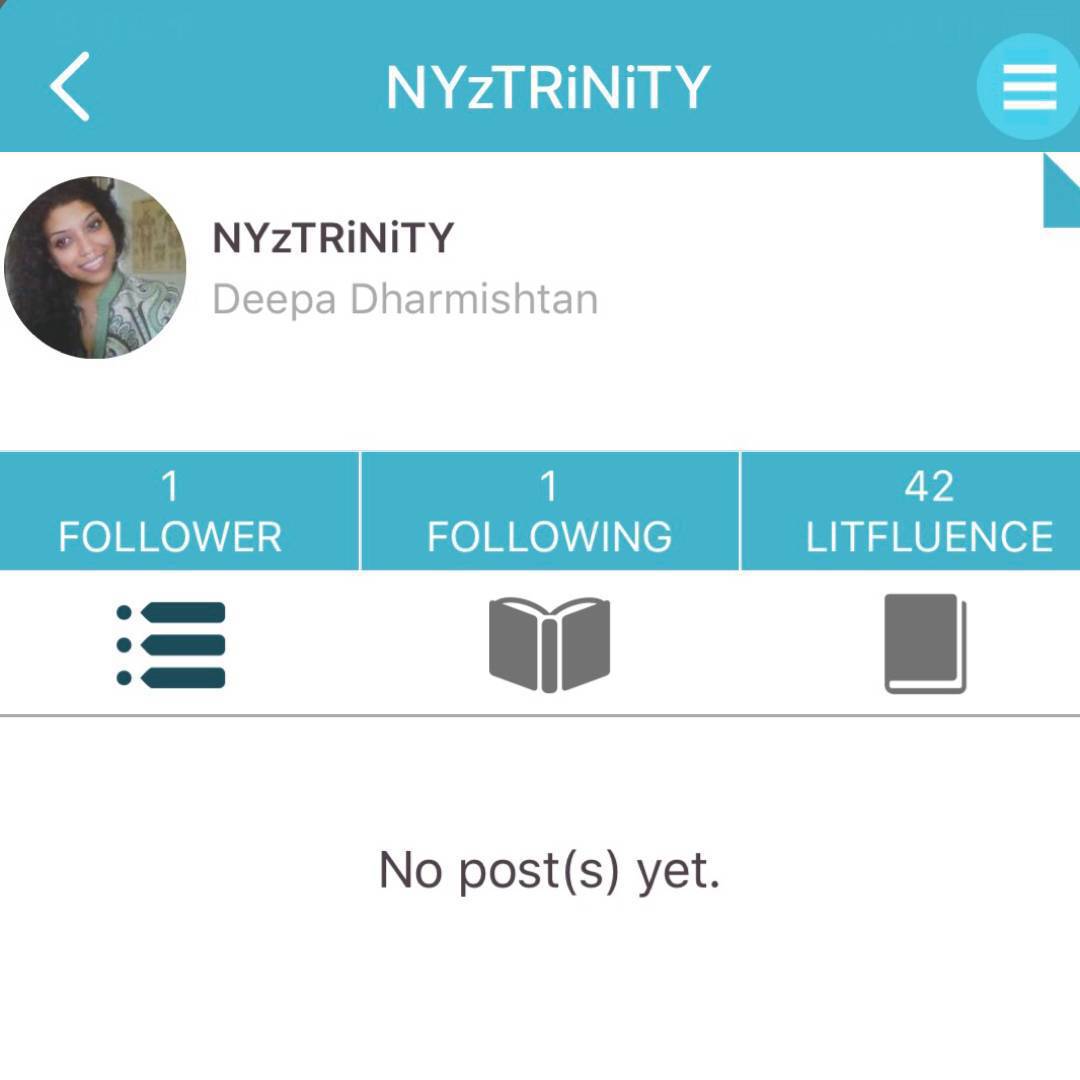Switch to the posts list tab

click(x=171, y=645)
